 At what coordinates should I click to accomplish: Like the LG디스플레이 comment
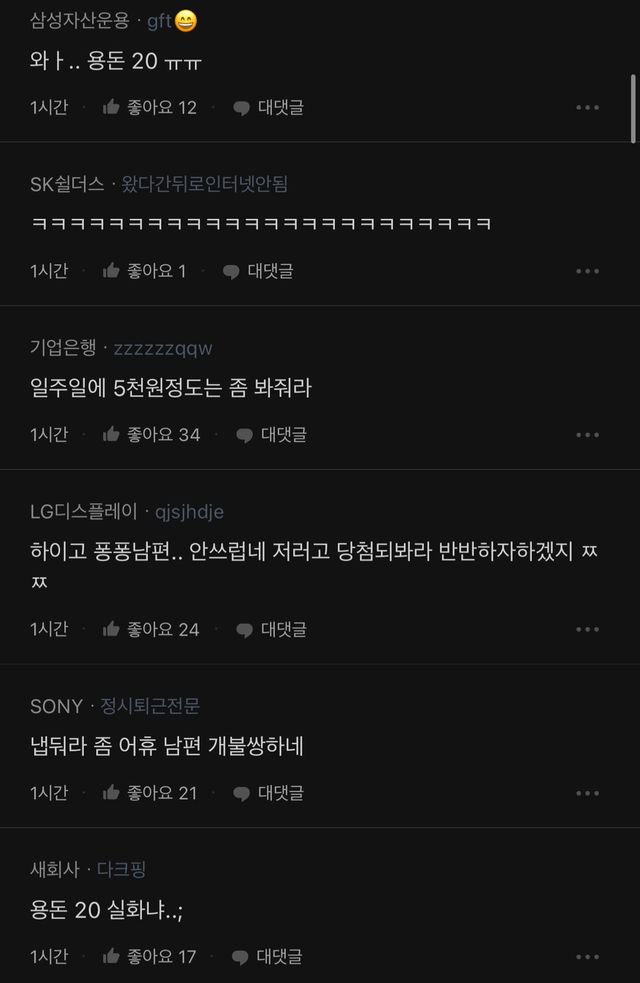point(151,629)
